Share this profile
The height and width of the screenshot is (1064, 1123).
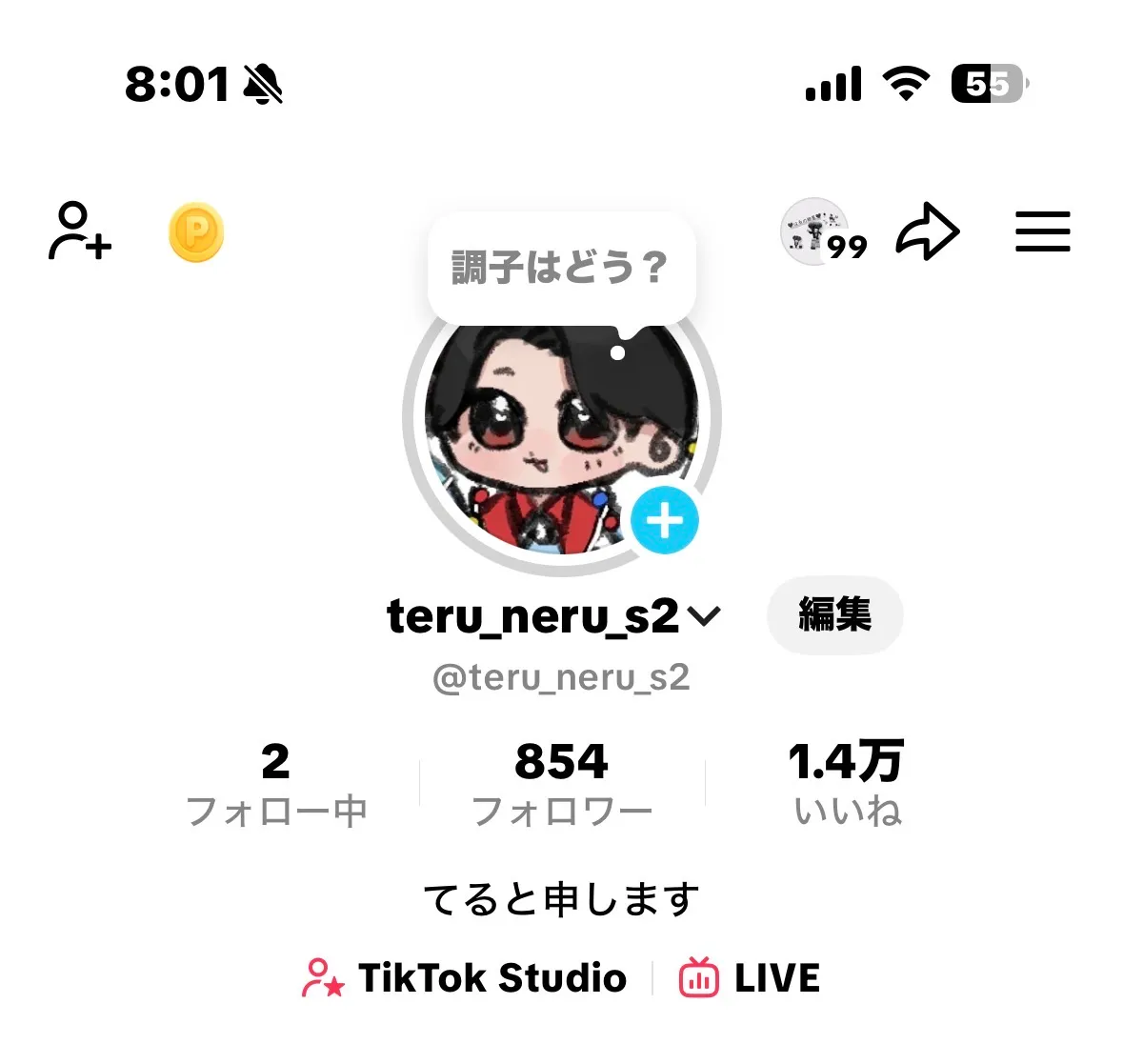927,231
